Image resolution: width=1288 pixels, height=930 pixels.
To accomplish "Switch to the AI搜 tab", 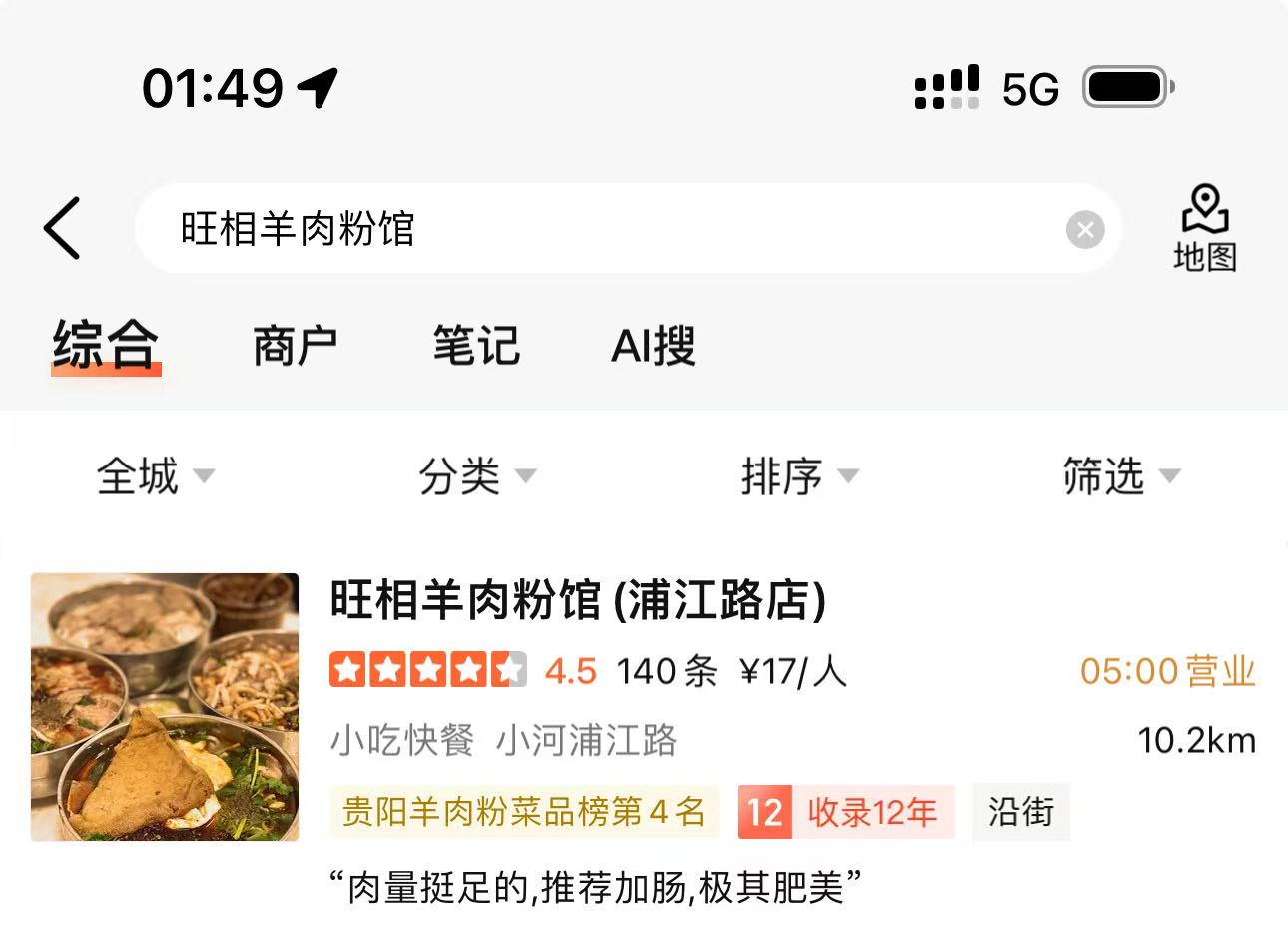I will pos(653,347).
